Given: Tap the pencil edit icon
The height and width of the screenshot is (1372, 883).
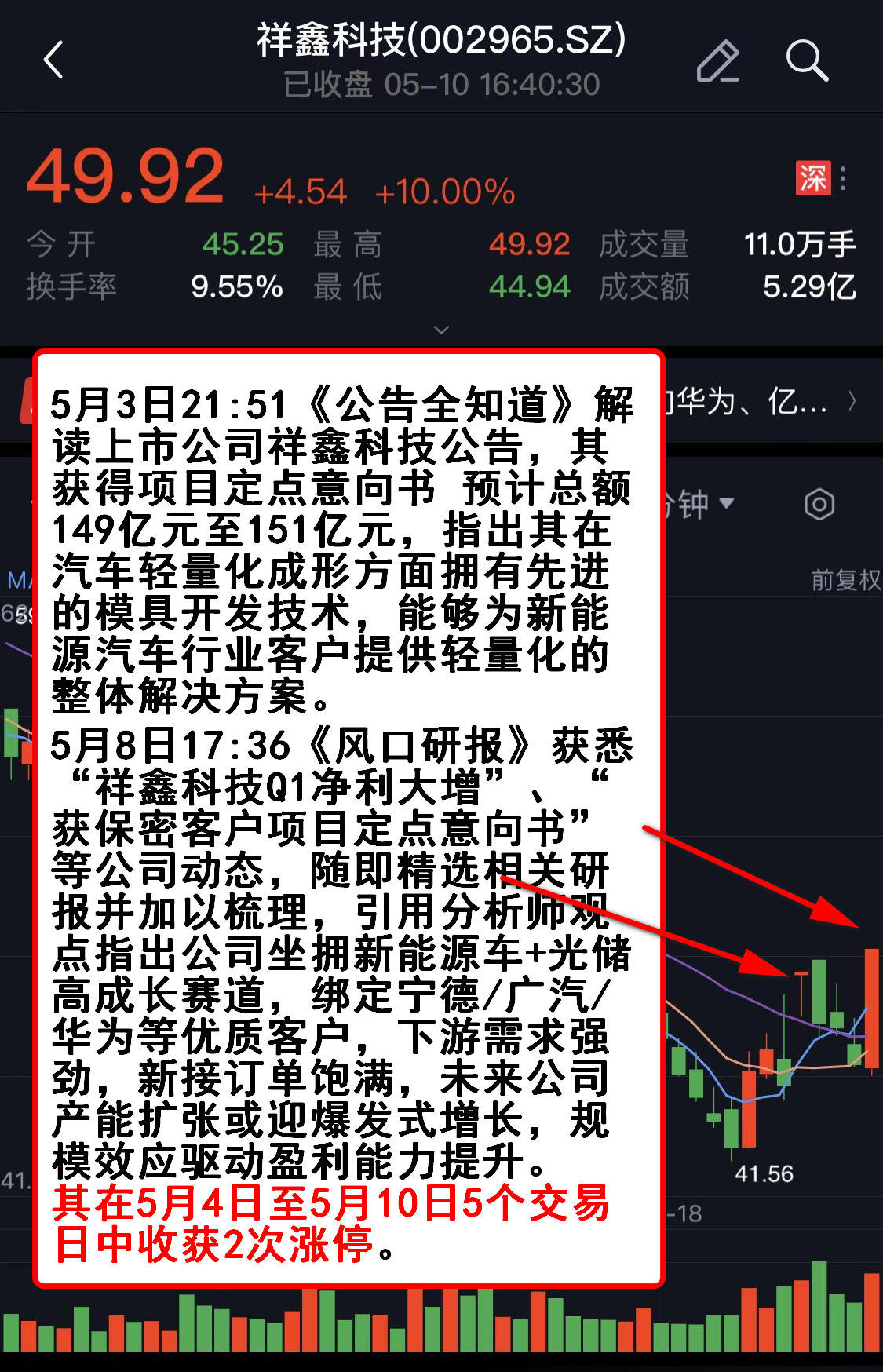Looking at the screenshot, I should pyautogui.click(x=717, y=61).
